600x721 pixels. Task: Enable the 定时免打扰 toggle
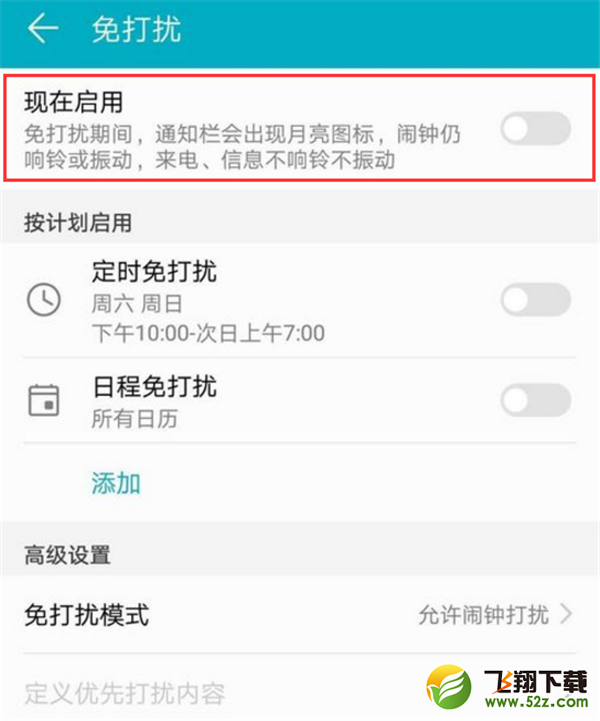535,299
